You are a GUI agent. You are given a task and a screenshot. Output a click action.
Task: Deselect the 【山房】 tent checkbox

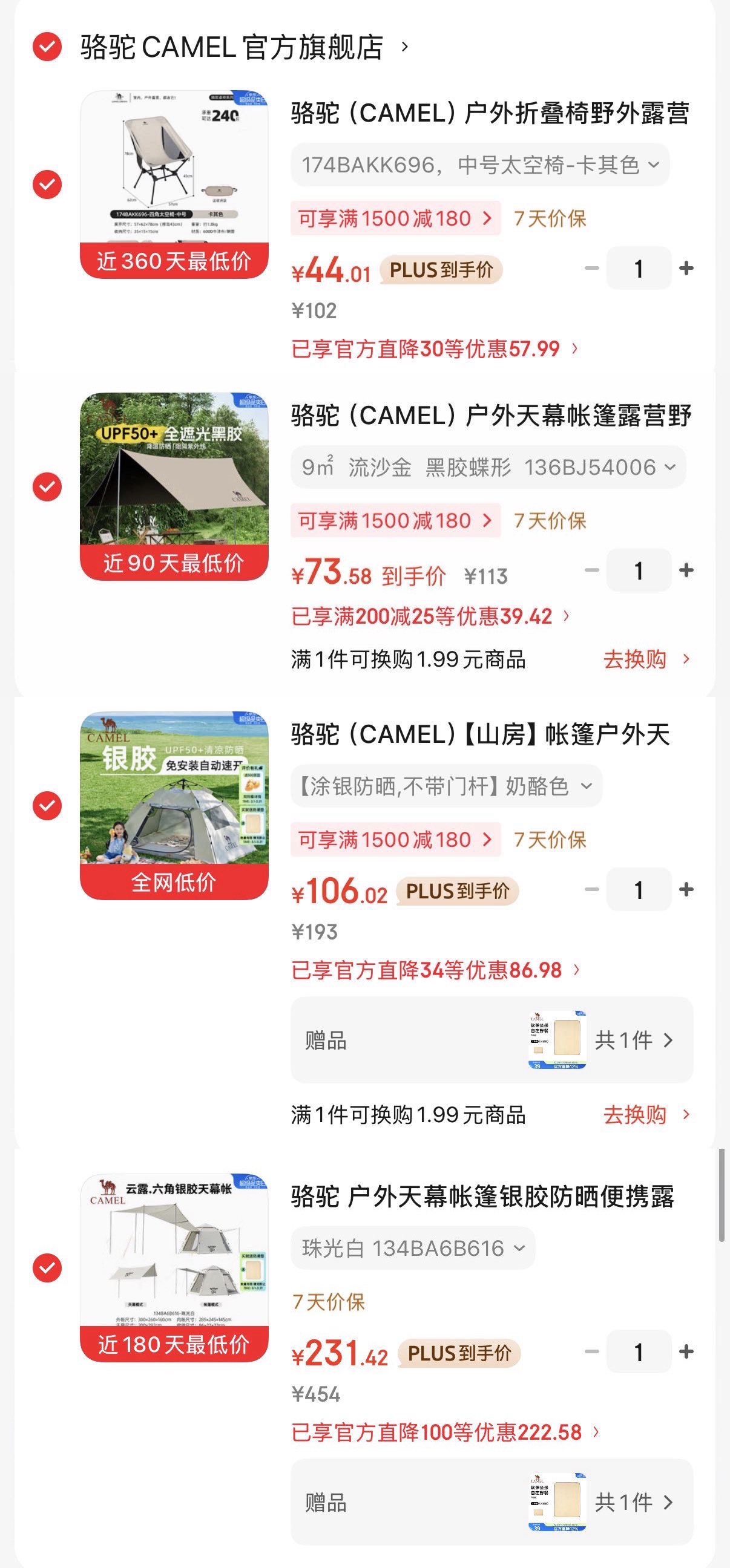(x=47, y=805)
